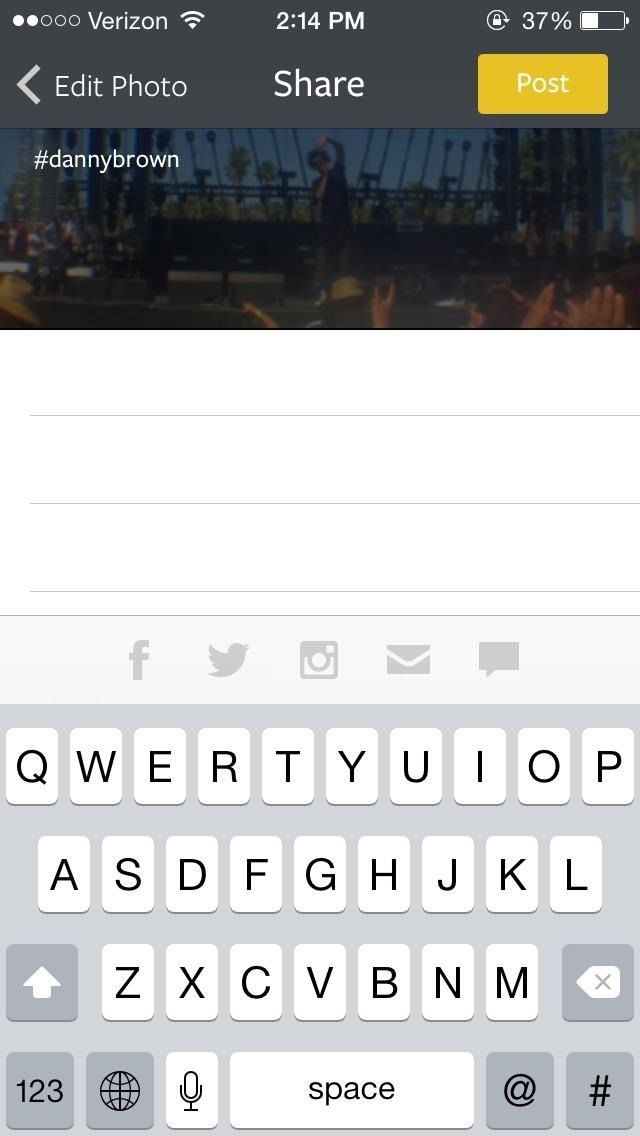
Task: Share to Twitter
Action: pos(228,660)
